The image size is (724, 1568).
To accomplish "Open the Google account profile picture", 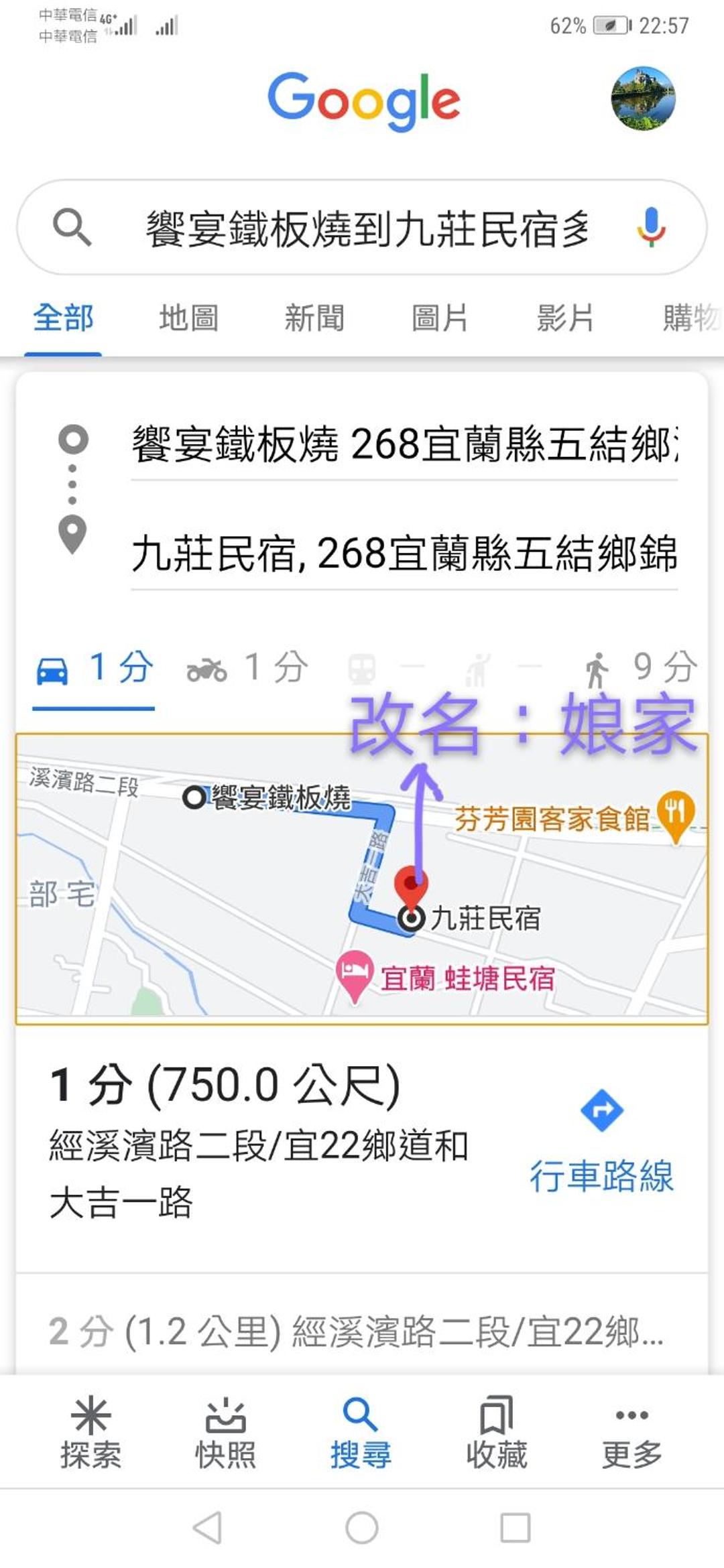I will pos(643,99).
